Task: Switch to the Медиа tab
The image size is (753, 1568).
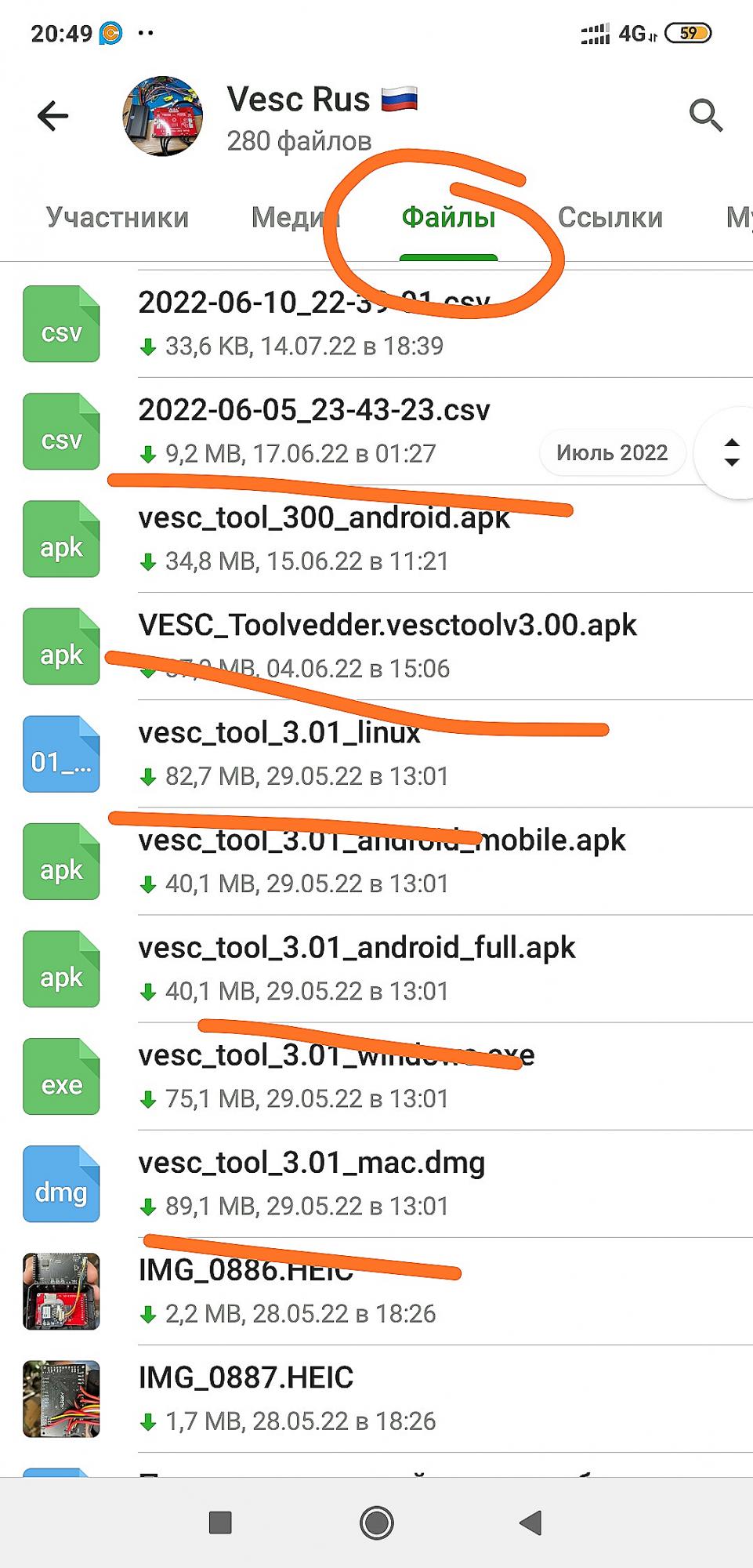Action: [x=294, y=217]
